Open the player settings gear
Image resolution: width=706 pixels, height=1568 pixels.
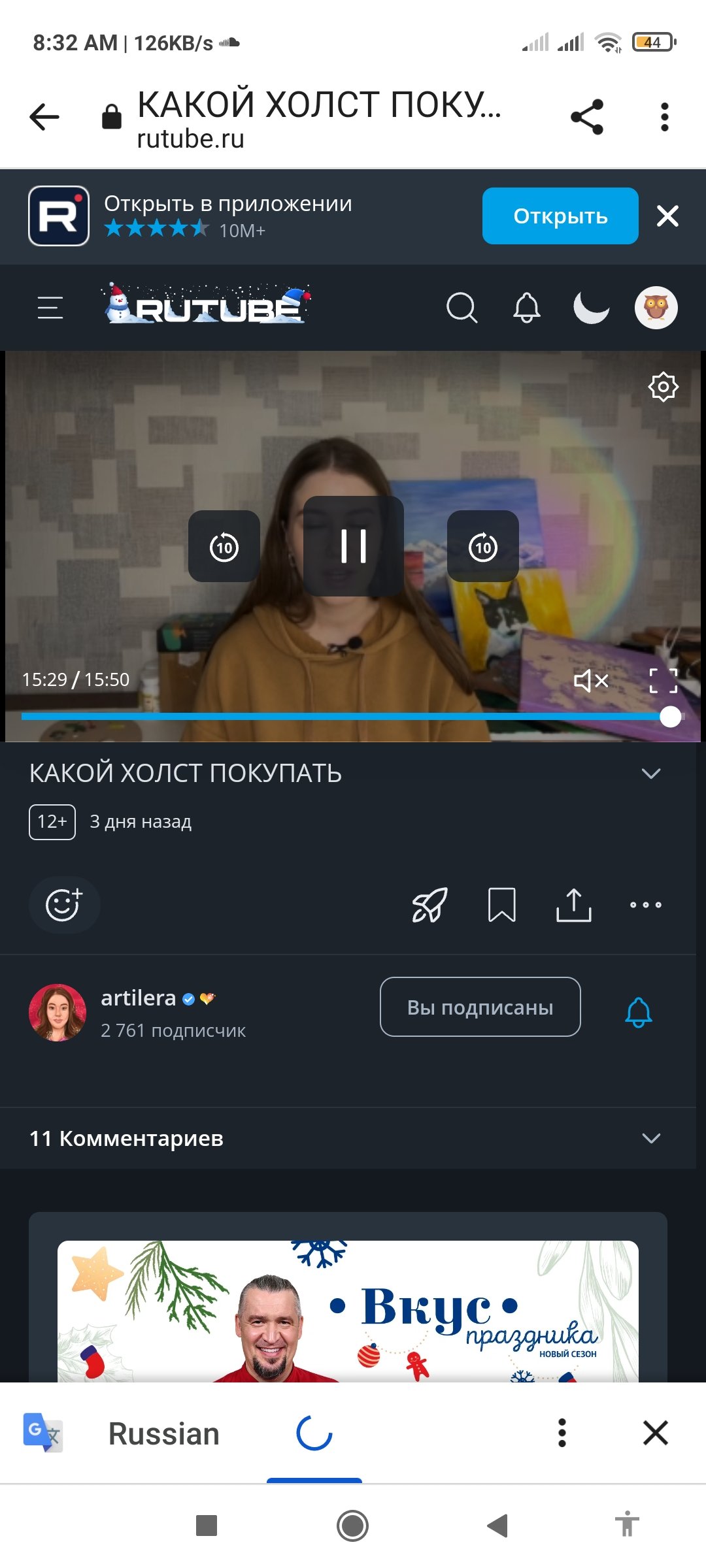click(x=664, y=387)
